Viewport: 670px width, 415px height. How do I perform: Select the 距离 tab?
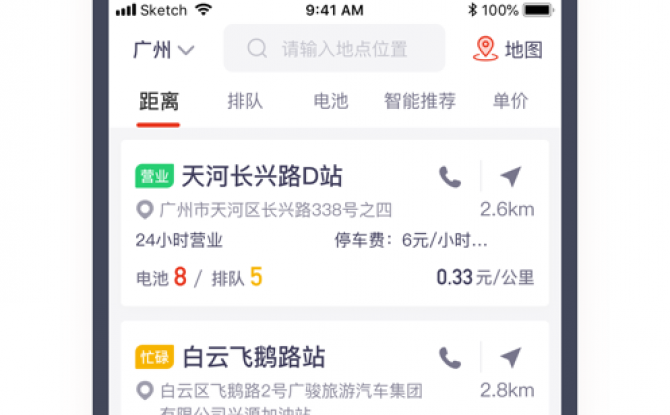(x=158, y=101)
